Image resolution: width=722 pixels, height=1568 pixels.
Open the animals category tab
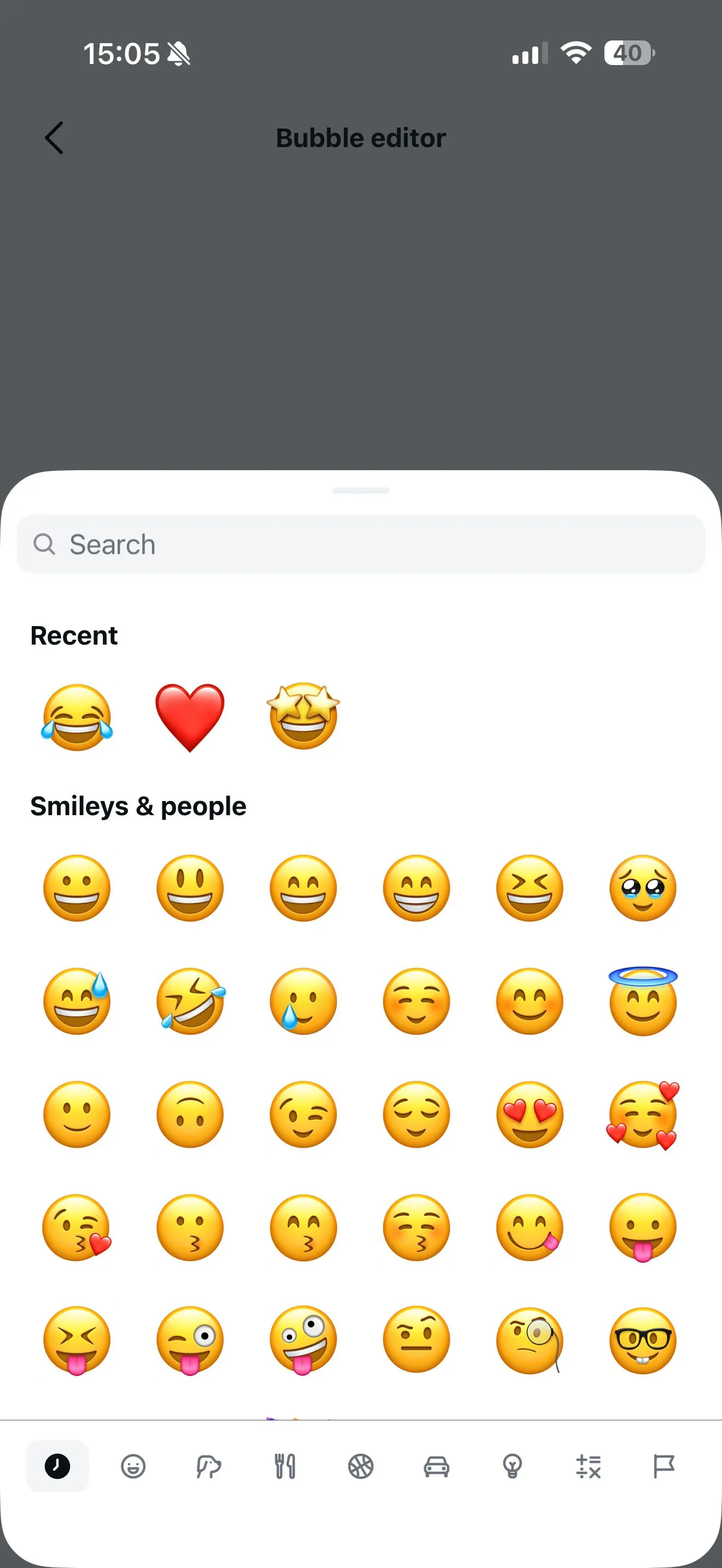tap(209, 1466)
